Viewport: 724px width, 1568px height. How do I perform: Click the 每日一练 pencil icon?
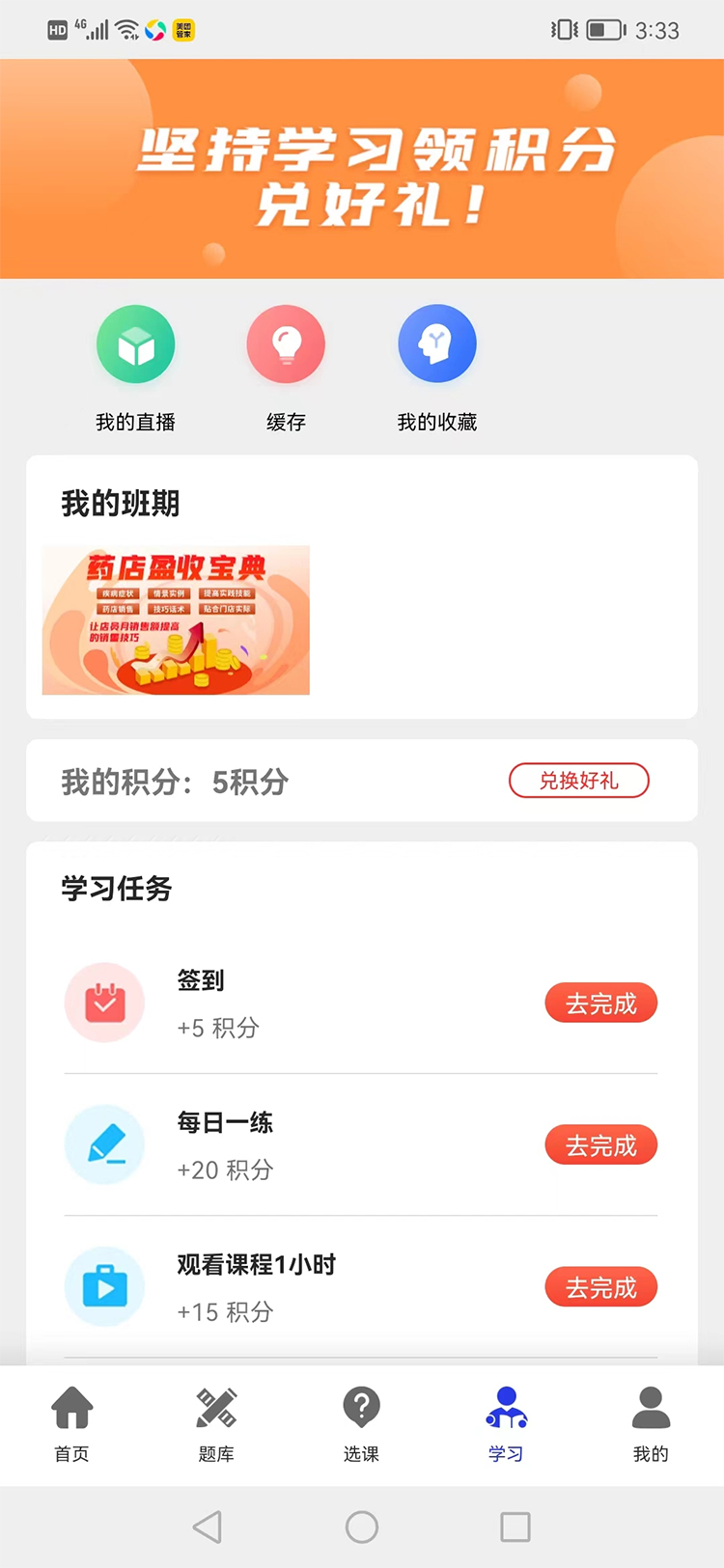pyautogui.click(x=104, y=1144)
